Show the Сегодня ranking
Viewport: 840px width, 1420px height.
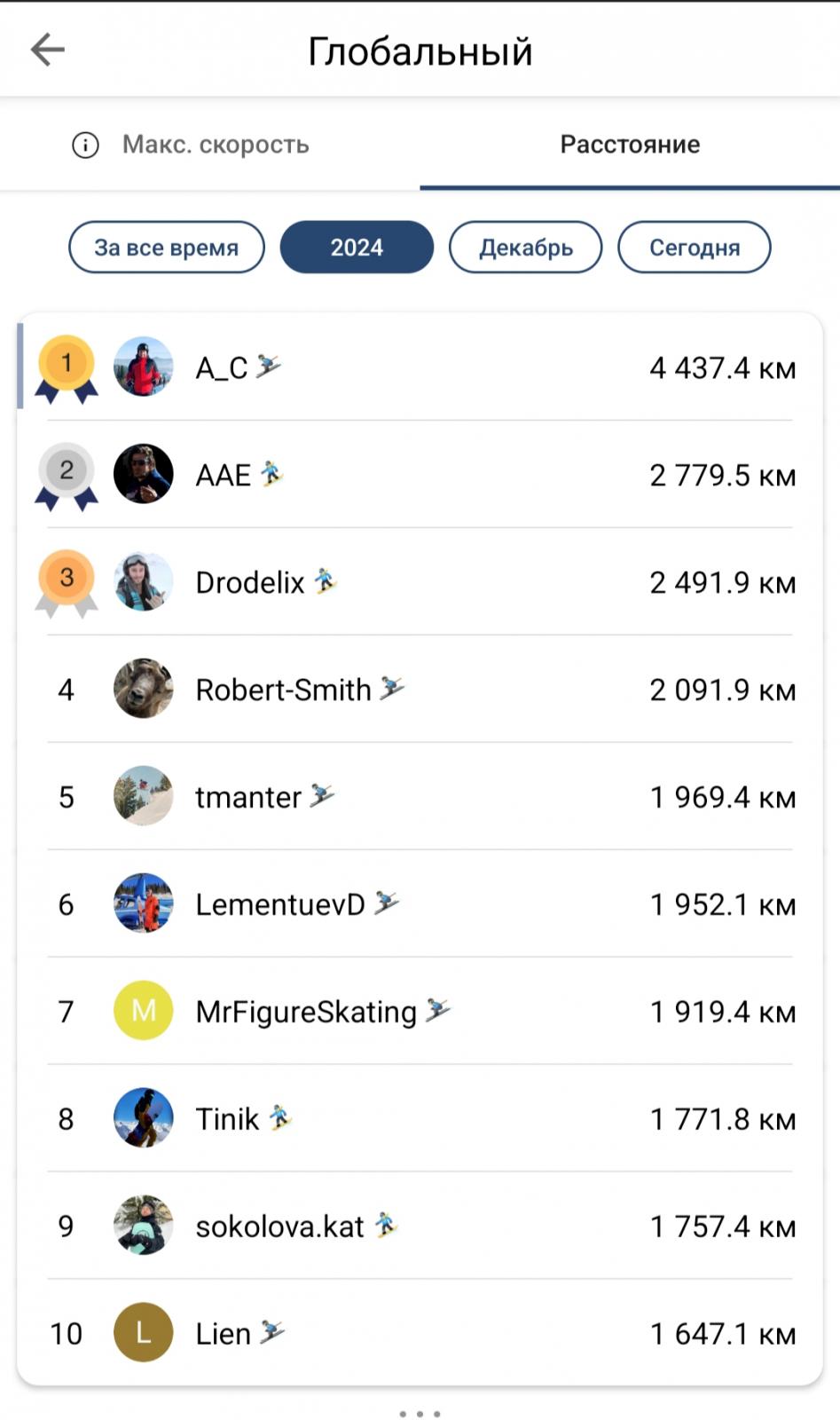coord(695,247)
